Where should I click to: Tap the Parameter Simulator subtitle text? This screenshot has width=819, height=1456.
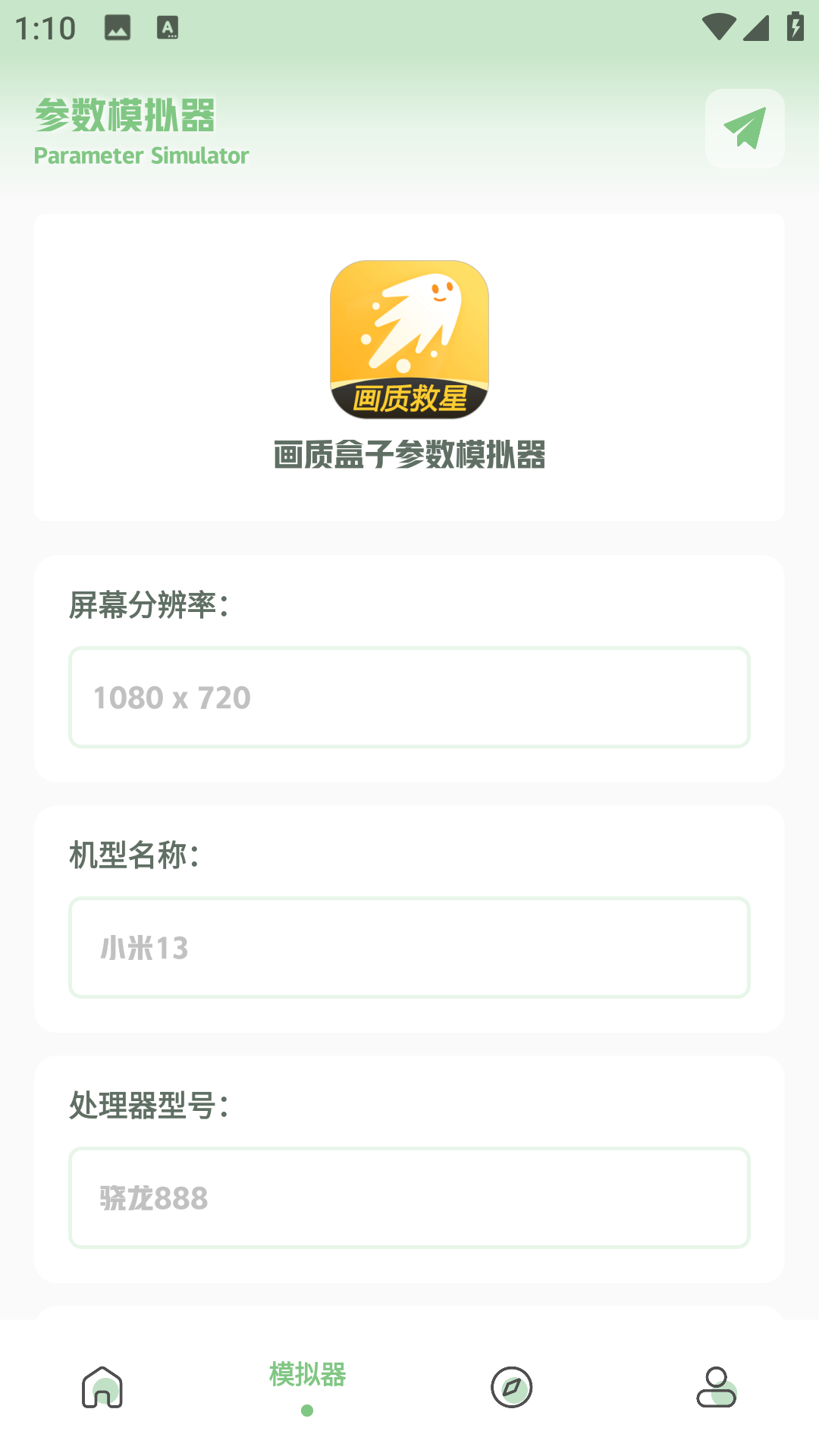click(x=141, y=155)
